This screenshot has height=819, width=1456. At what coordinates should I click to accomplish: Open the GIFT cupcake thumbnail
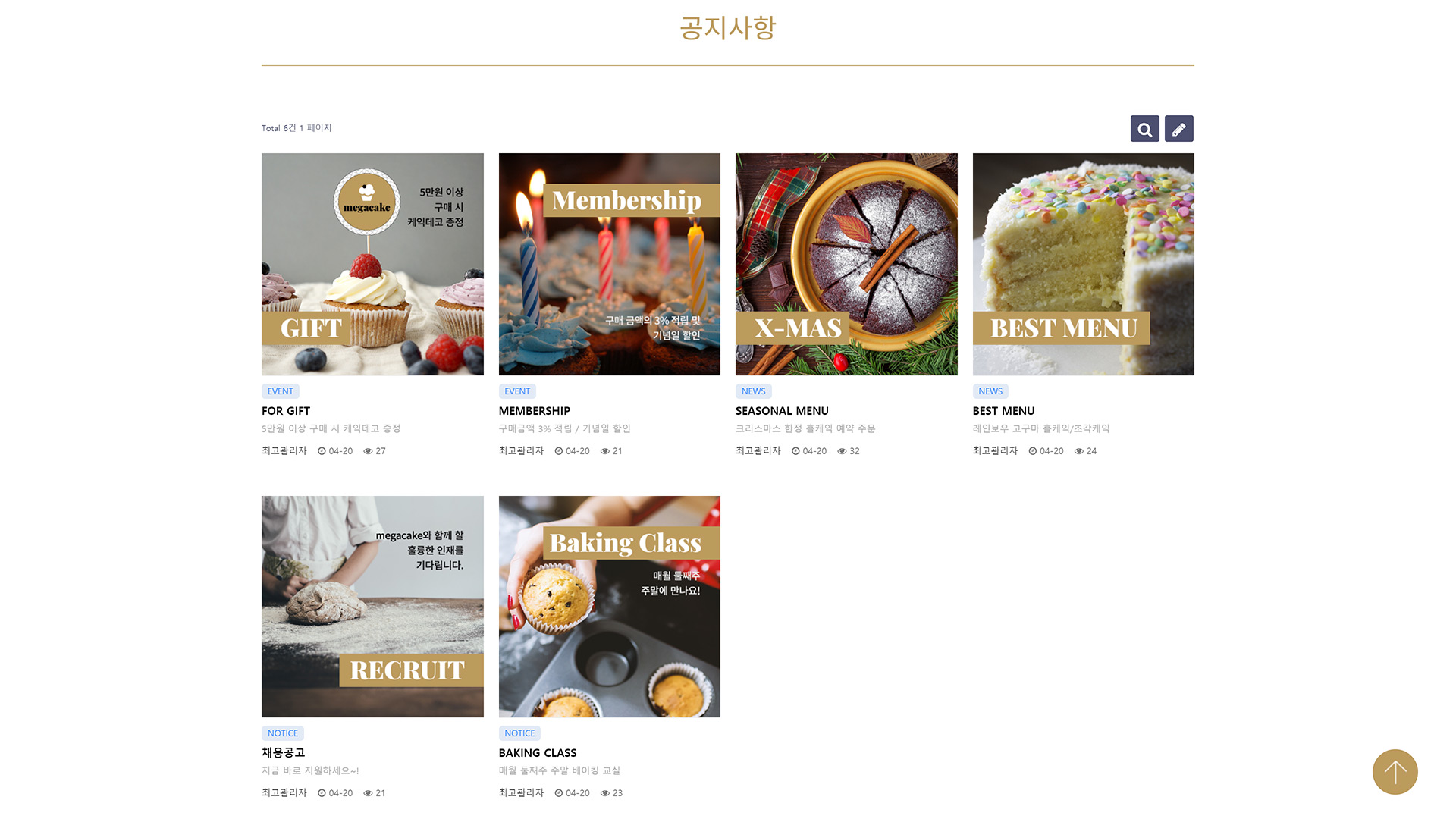[x=372, y=264]
